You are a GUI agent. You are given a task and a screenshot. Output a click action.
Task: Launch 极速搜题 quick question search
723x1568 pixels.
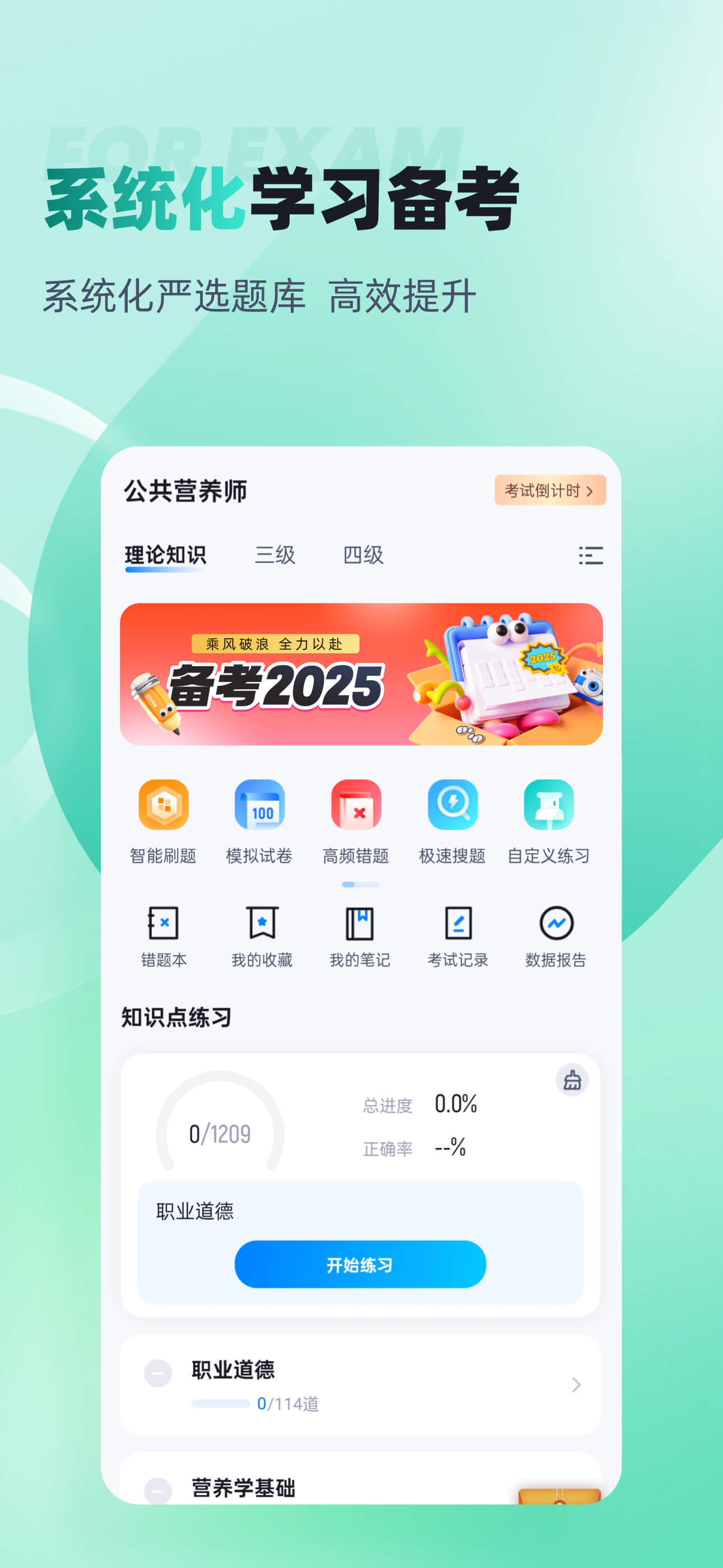(452, 822)
